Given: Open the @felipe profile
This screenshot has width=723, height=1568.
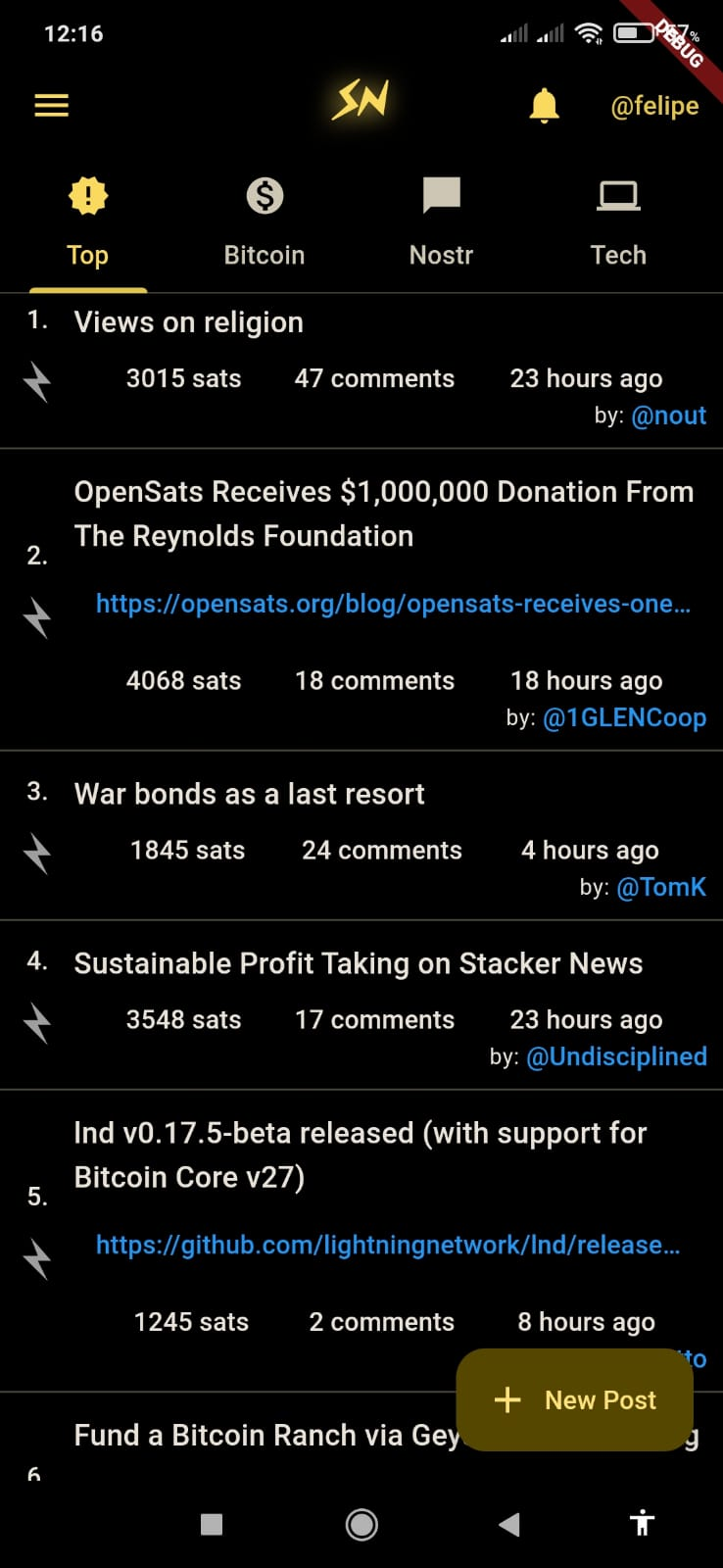Looking at the screenshot, I should pos(654,106).
